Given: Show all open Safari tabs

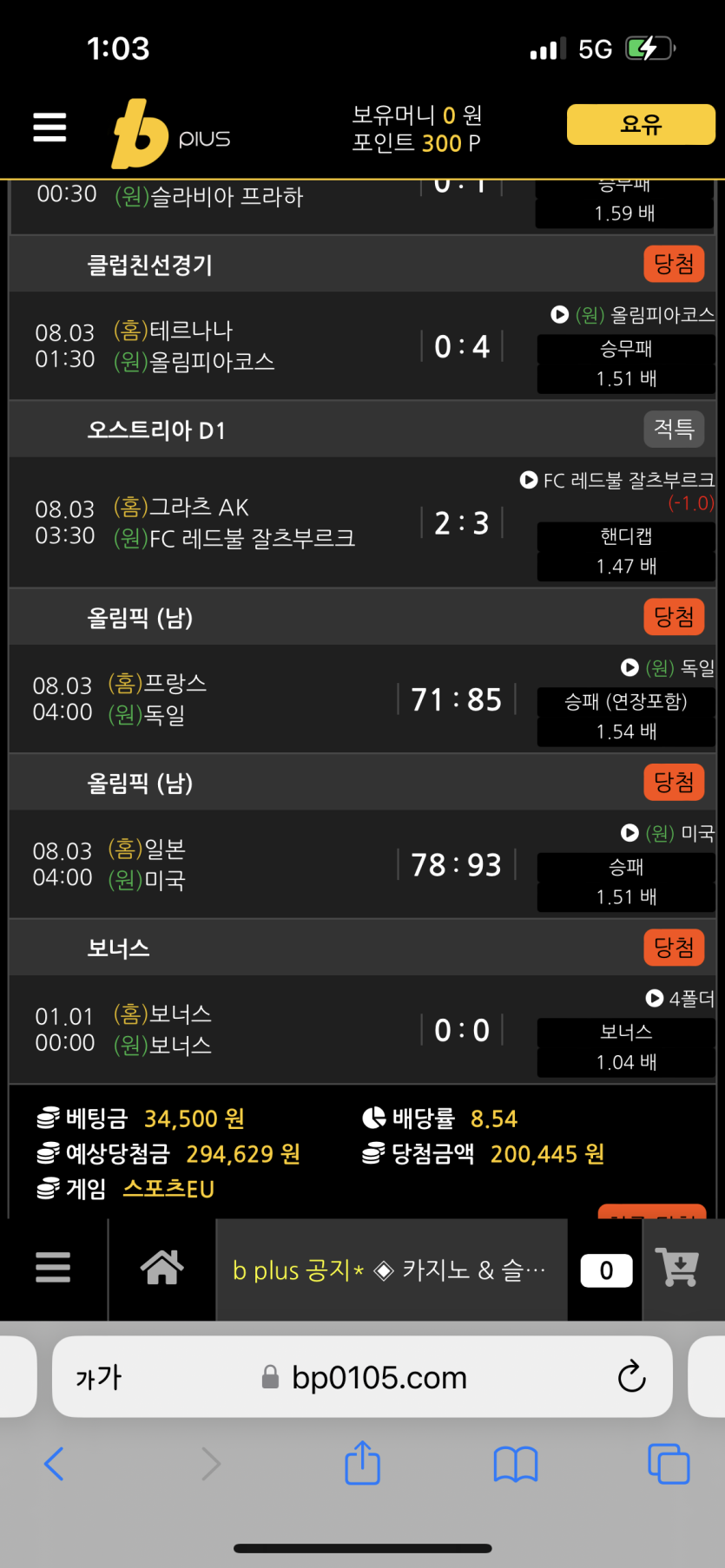Looking at the screenshot, I should click(x=669, y=1464).
